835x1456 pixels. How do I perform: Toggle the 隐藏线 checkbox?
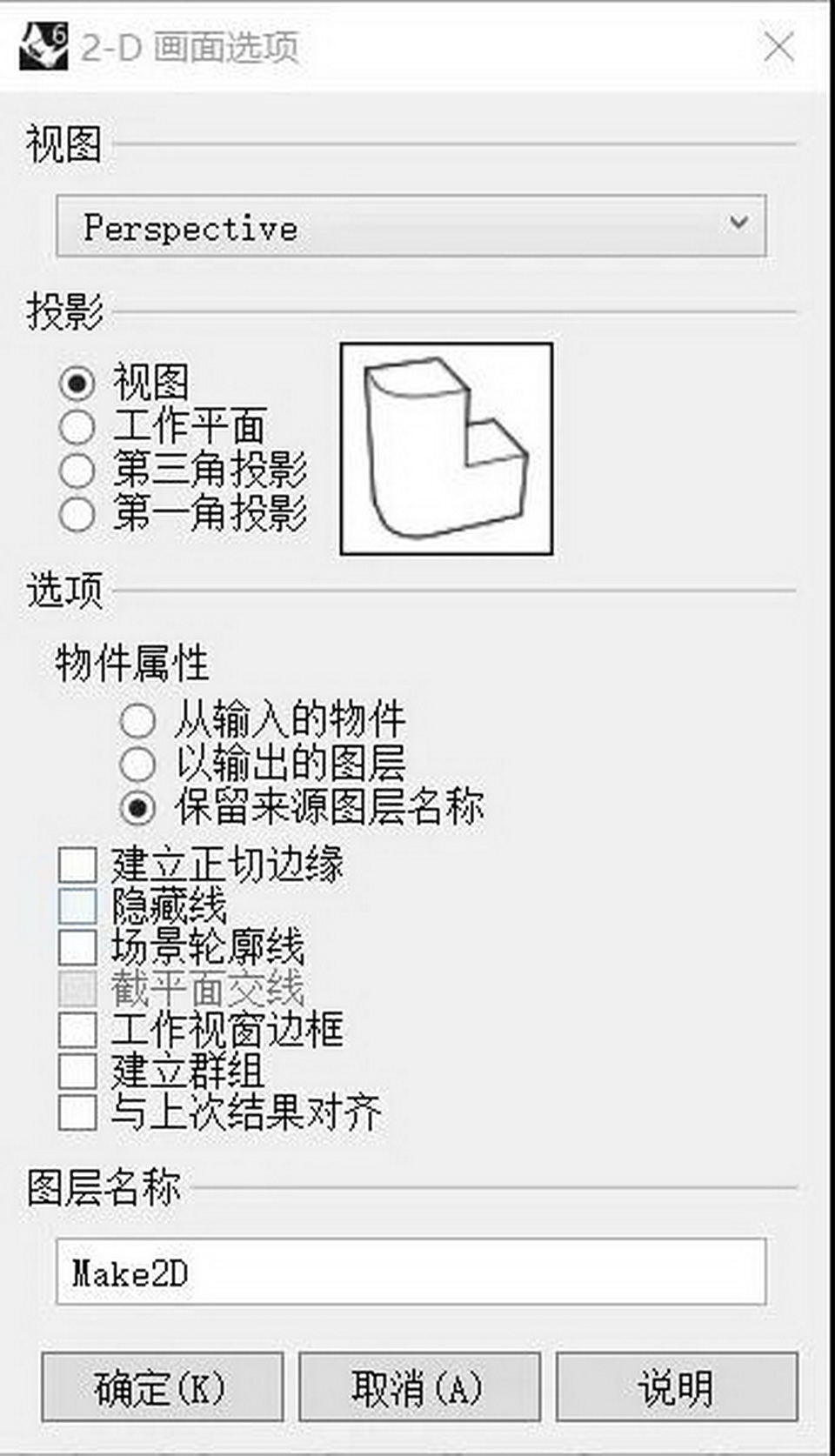(77, 906)
